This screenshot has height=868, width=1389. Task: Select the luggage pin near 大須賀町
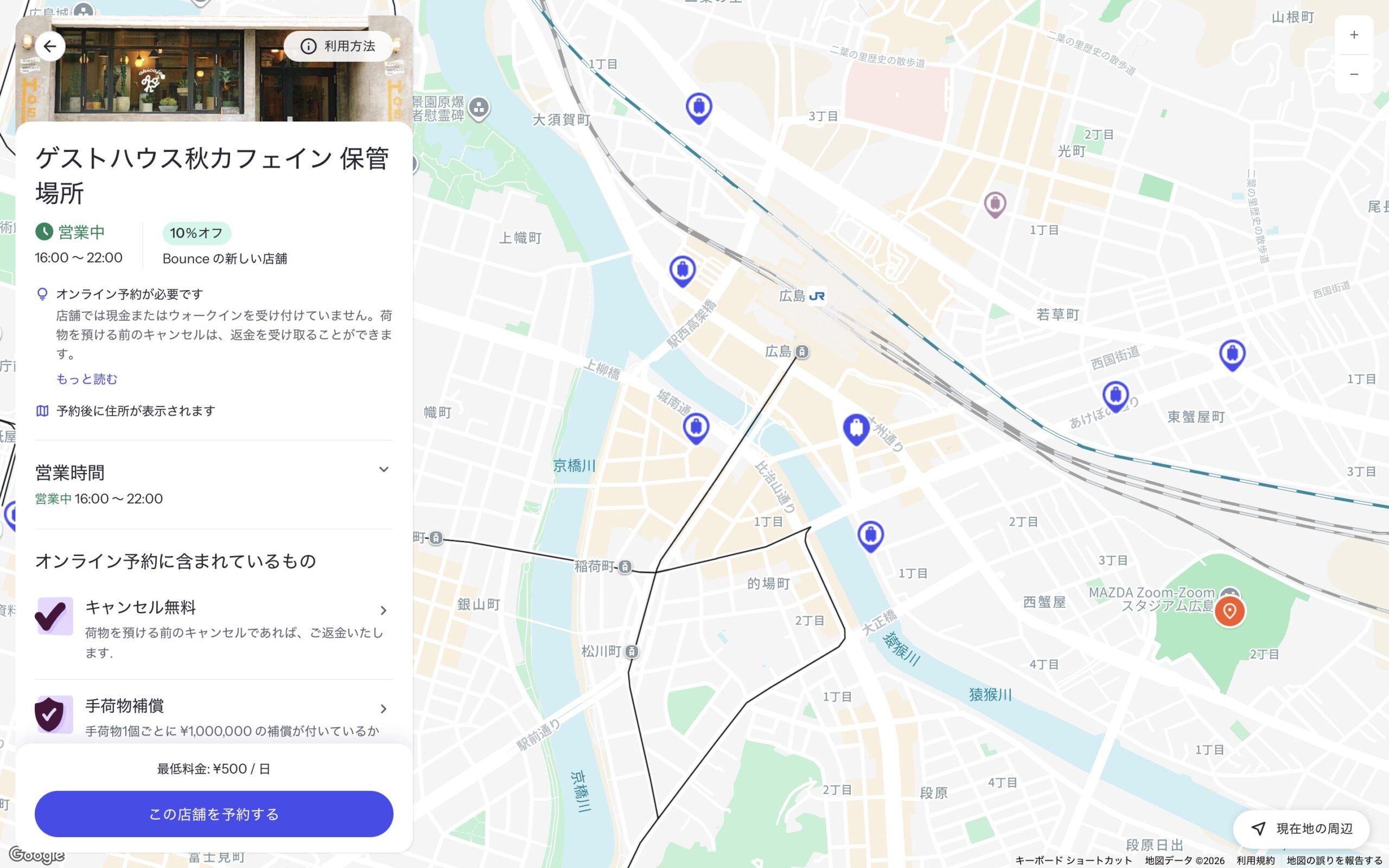tap(698, 107)
